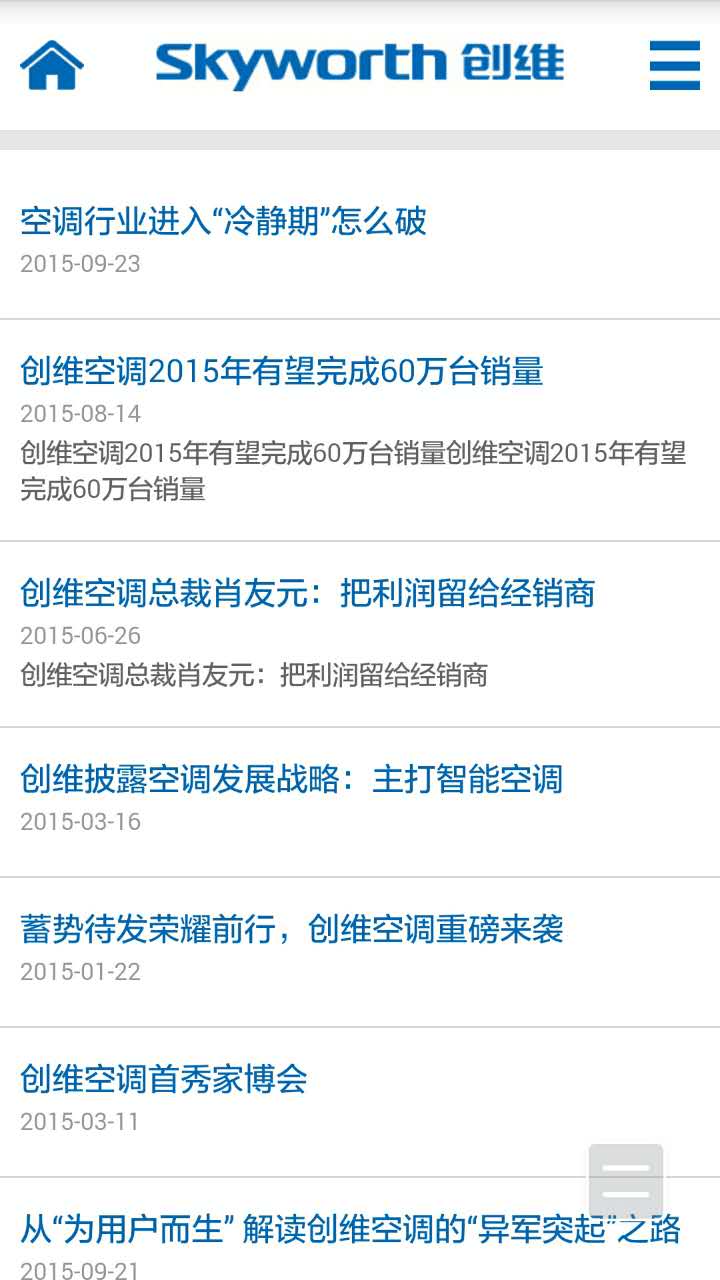Open the hamburger menu in the header
Viewport: 720px width, 1280px height.
coord(674,65)
